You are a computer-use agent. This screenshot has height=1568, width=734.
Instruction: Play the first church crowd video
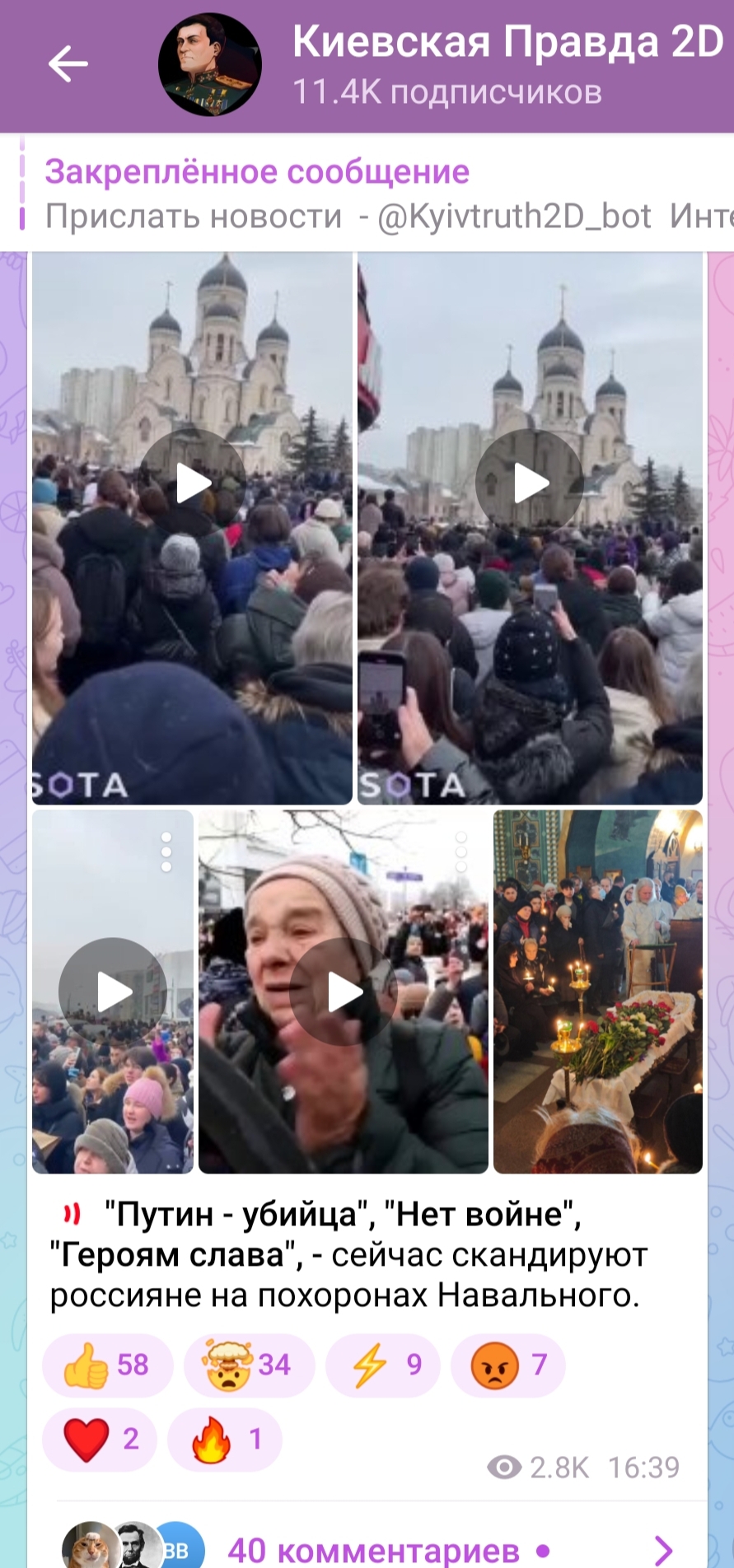194,483
